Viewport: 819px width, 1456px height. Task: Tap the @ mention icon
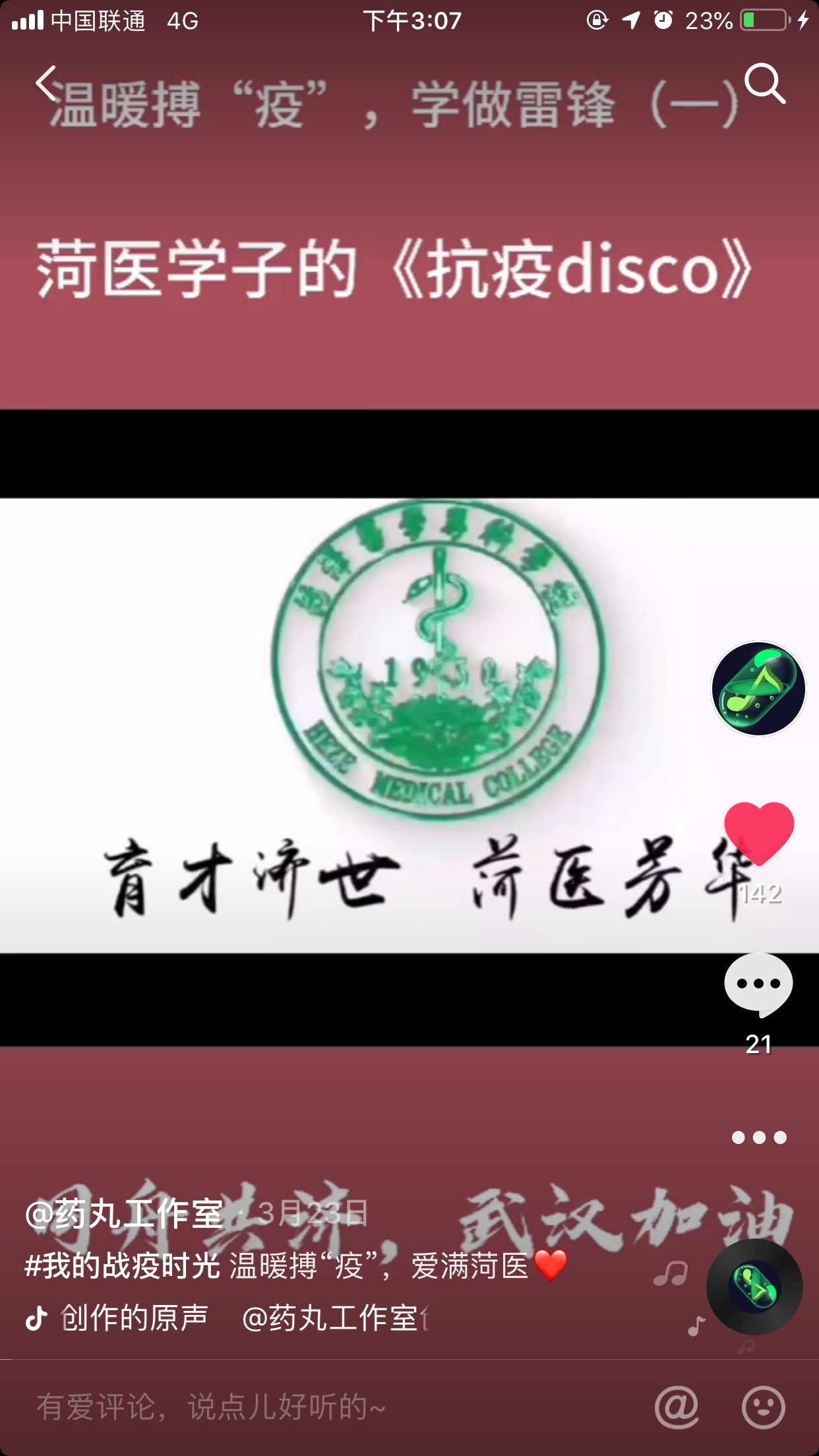tap(677, 1407)
